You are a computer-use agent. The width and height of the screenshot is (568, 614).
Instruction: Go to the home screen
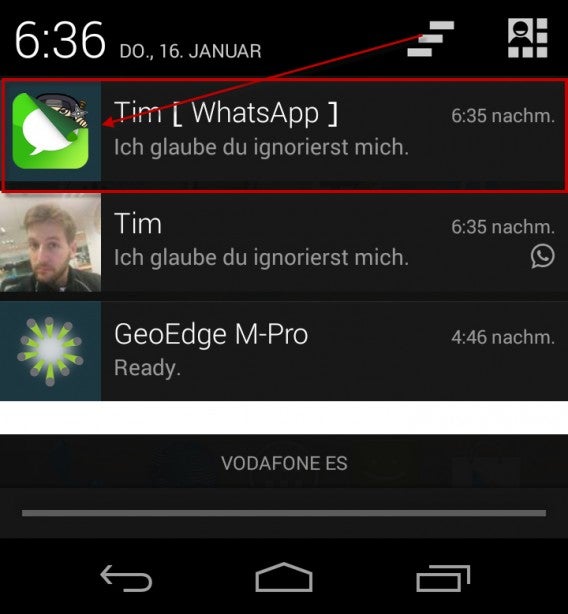pos(284,577)
